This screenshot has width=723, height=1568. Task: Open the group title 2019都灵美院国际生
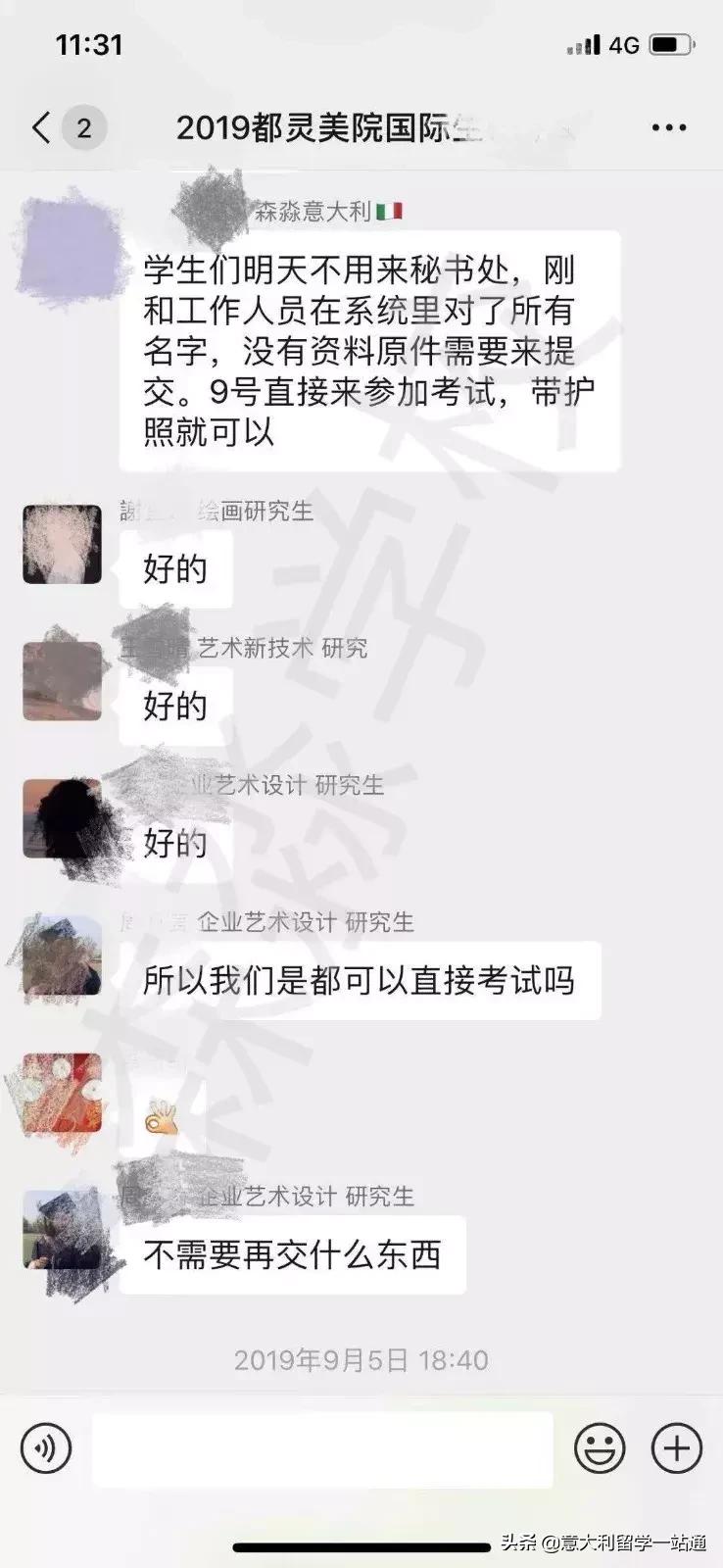[323, 127]
